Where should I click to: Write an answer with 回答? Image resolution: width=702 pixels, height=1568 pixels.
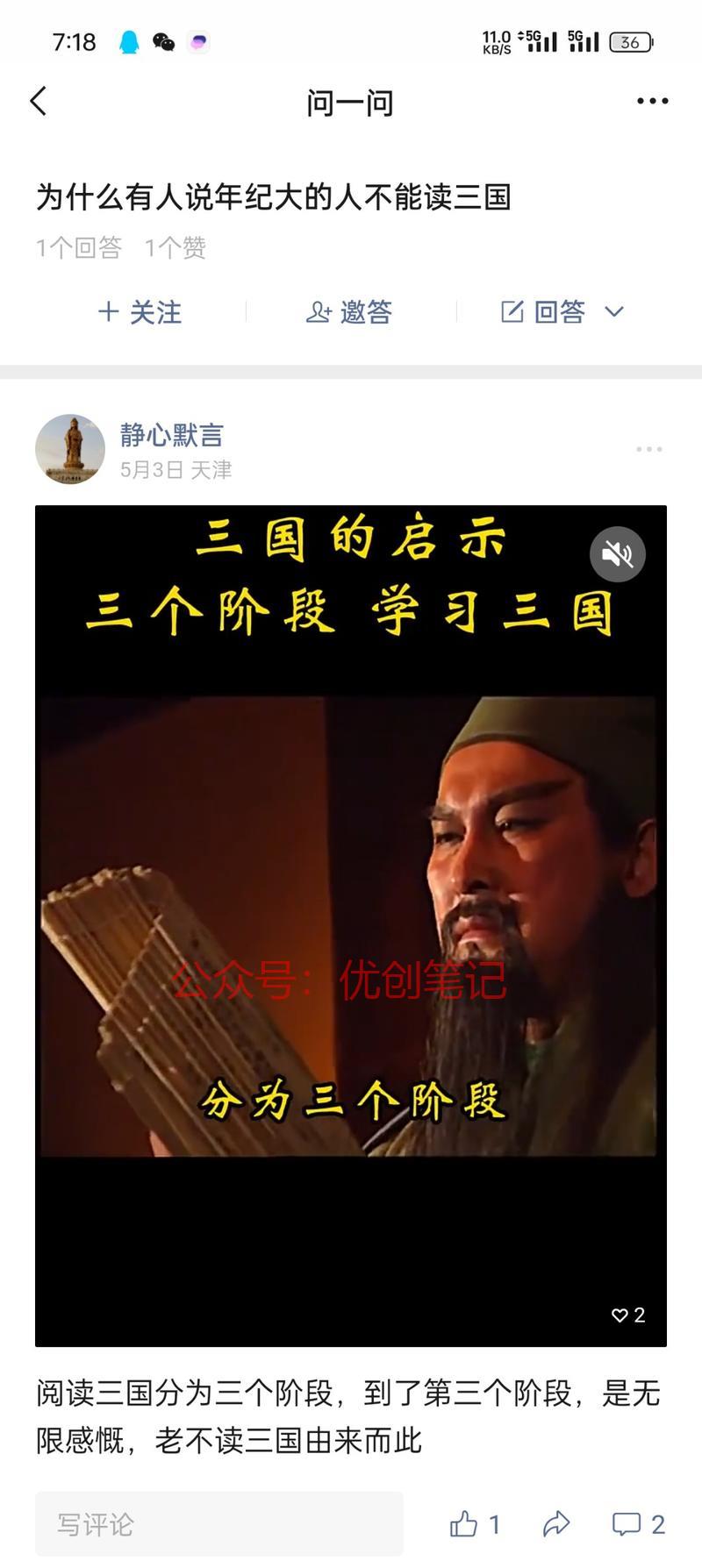tap(543, 311)
